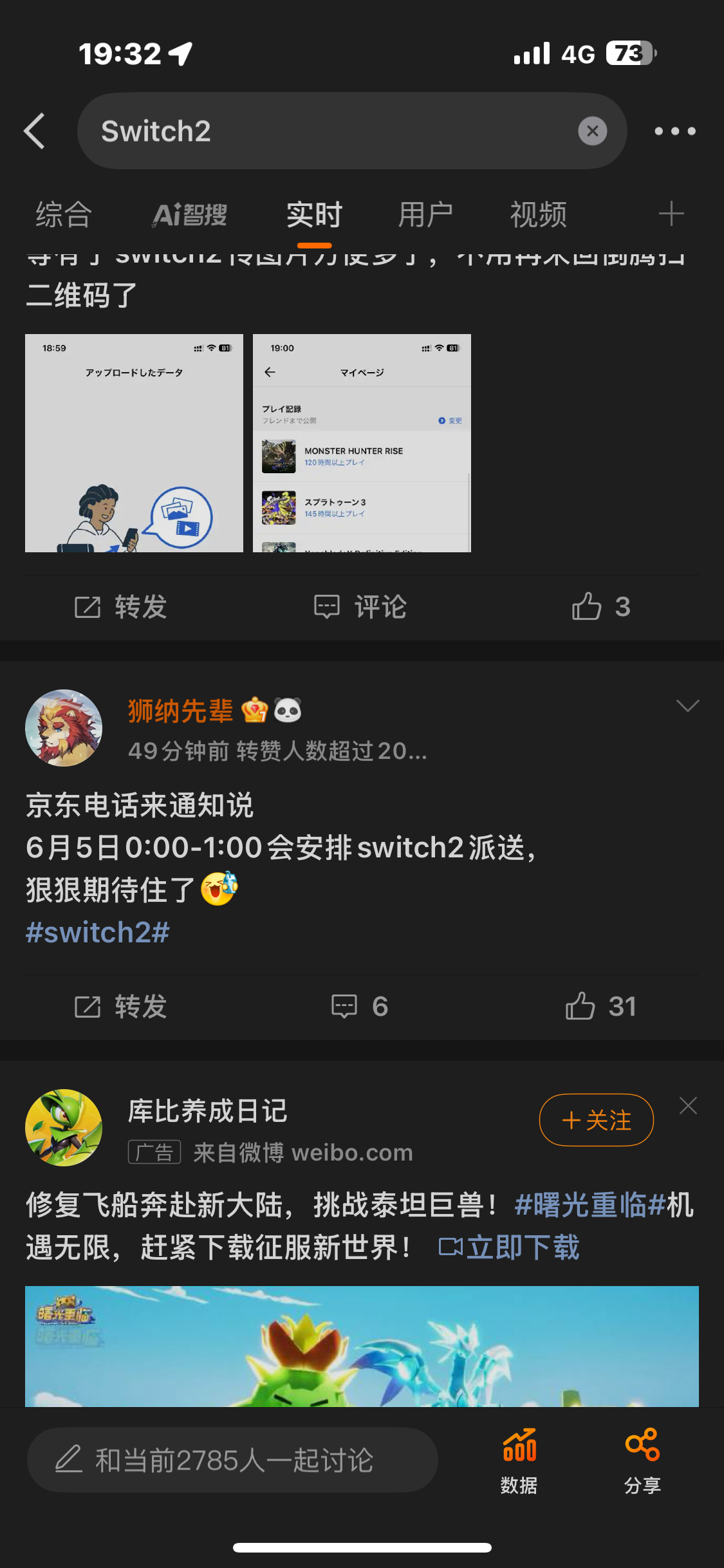Open the アップロードしたデータ screenshot image
Viewport: 724px width, 1568px height.
134,443
